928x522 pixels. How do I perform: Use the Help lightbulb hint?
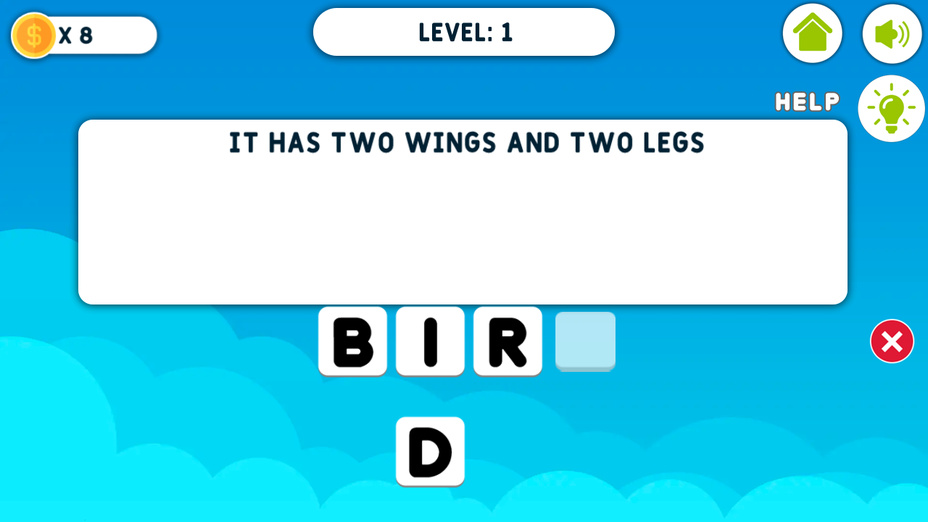click(891, 108)
